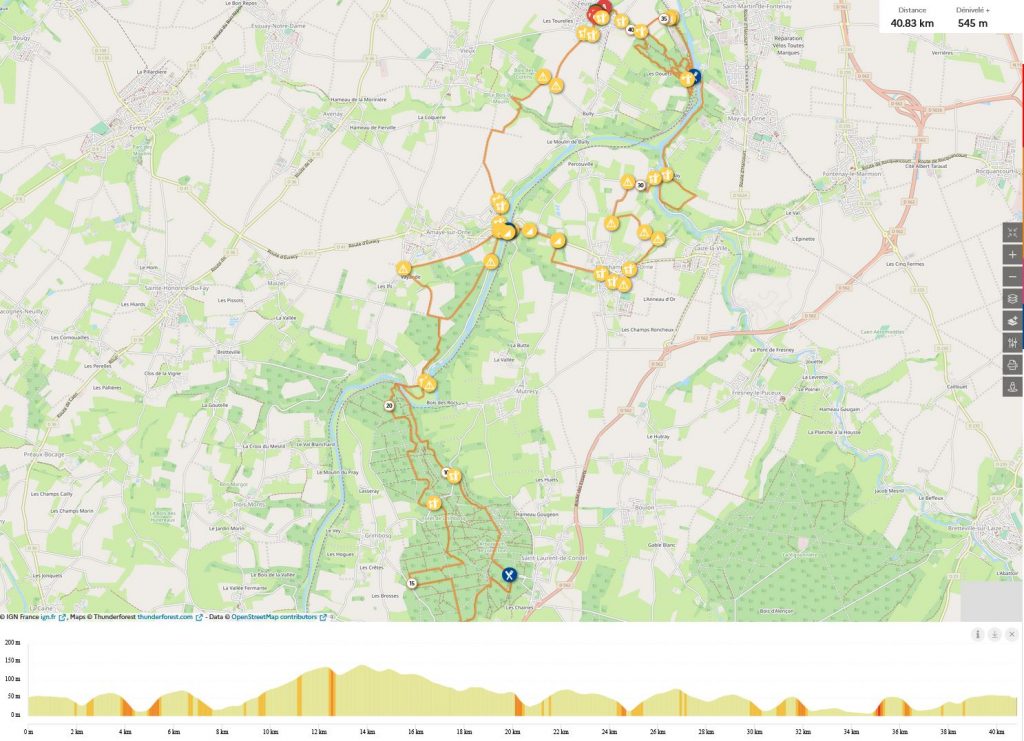Close the elevation profile panel
Screen dimensions: 1024x741
(1011, 634)
